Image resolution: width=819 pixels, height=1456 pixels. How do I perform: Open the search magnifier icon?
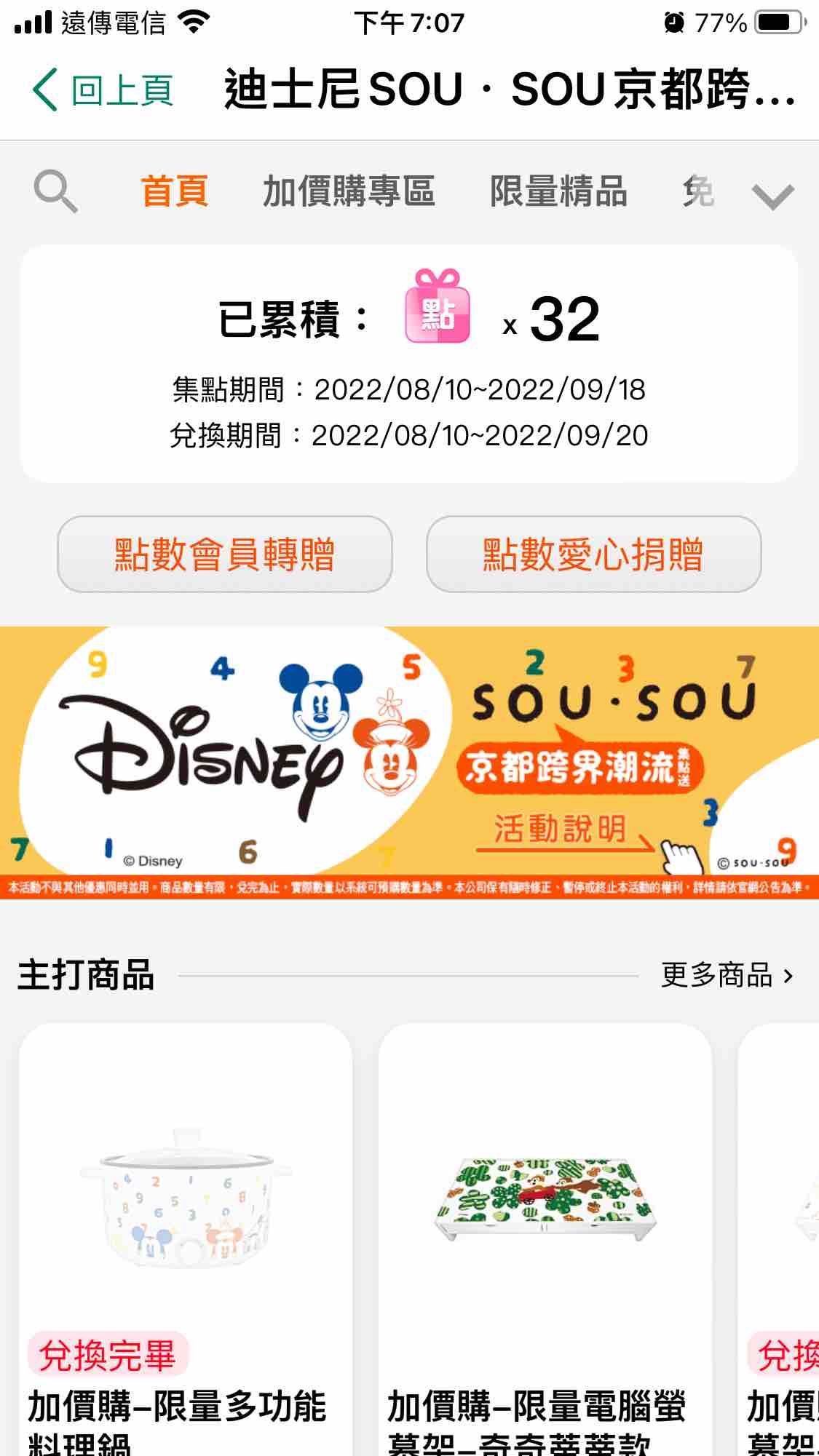(x=55, y=192)
